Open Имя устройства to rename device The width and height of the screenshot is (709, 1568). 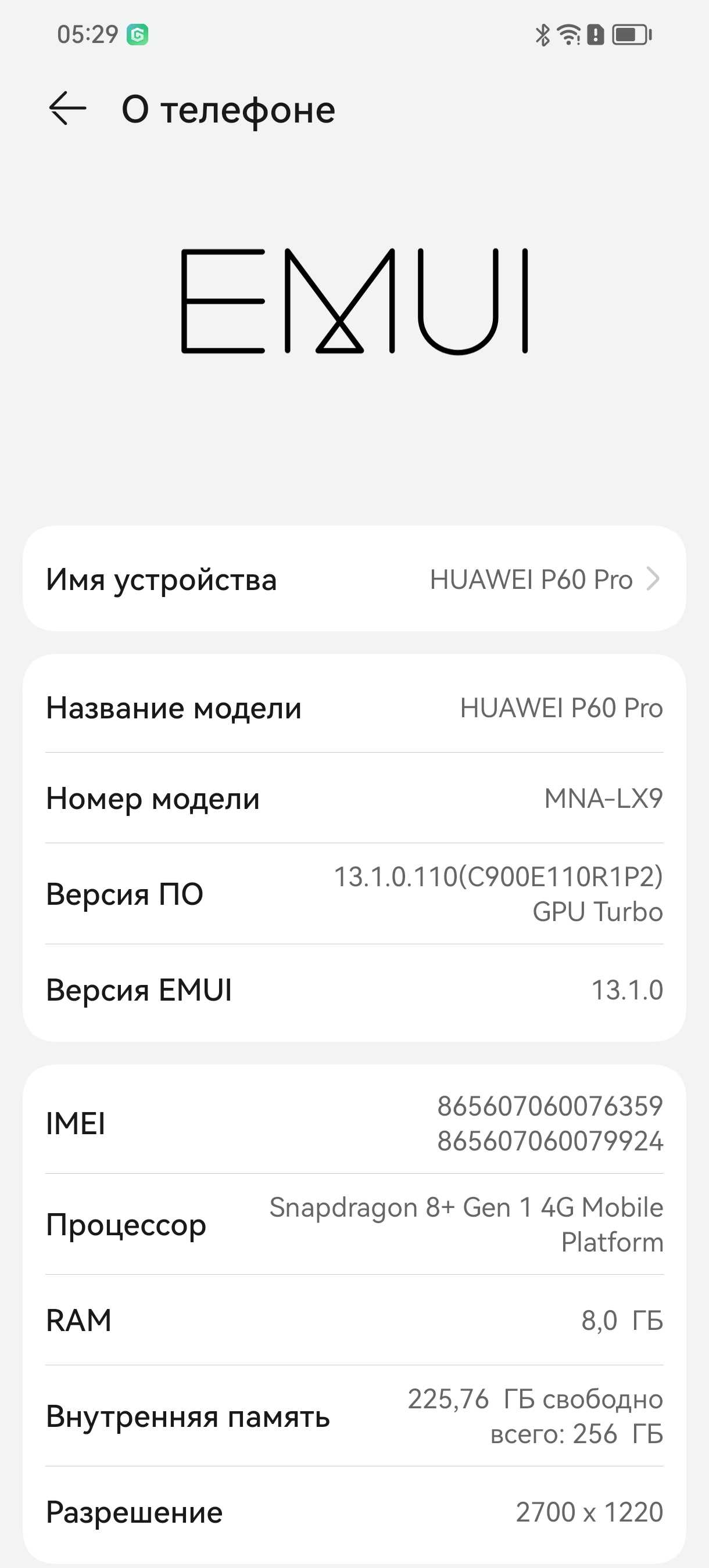coord(354,579)
